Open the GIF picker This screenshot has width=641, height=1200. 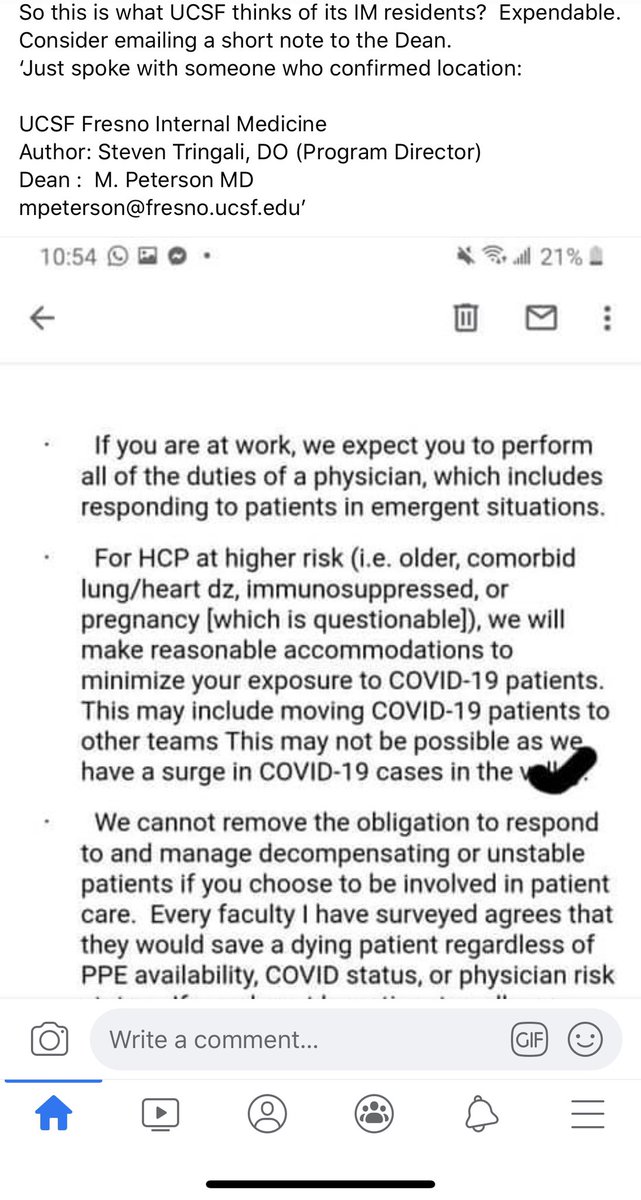(x=528, y=1040)
